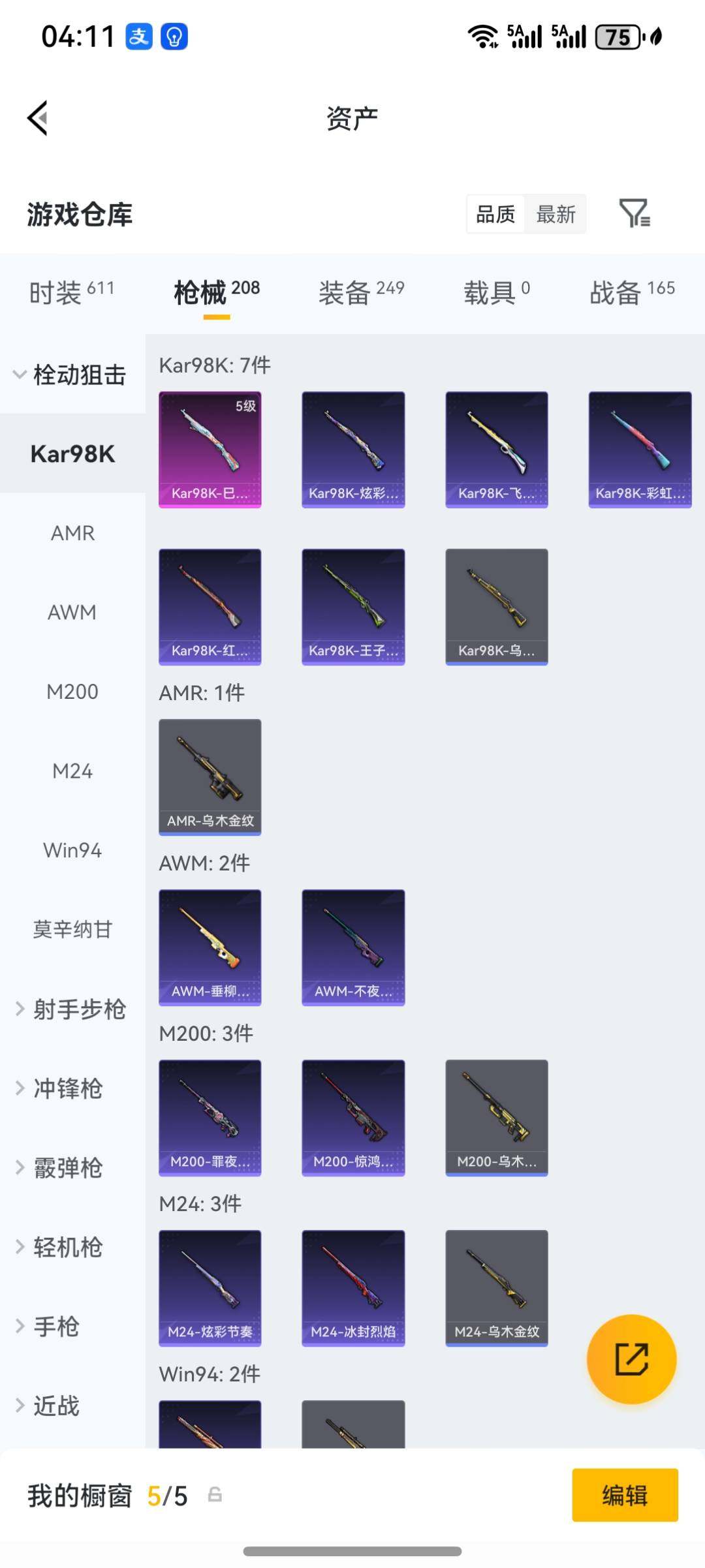Tap the orange floating share button
Screen dimensions: 705x1568
(631, 1359)
